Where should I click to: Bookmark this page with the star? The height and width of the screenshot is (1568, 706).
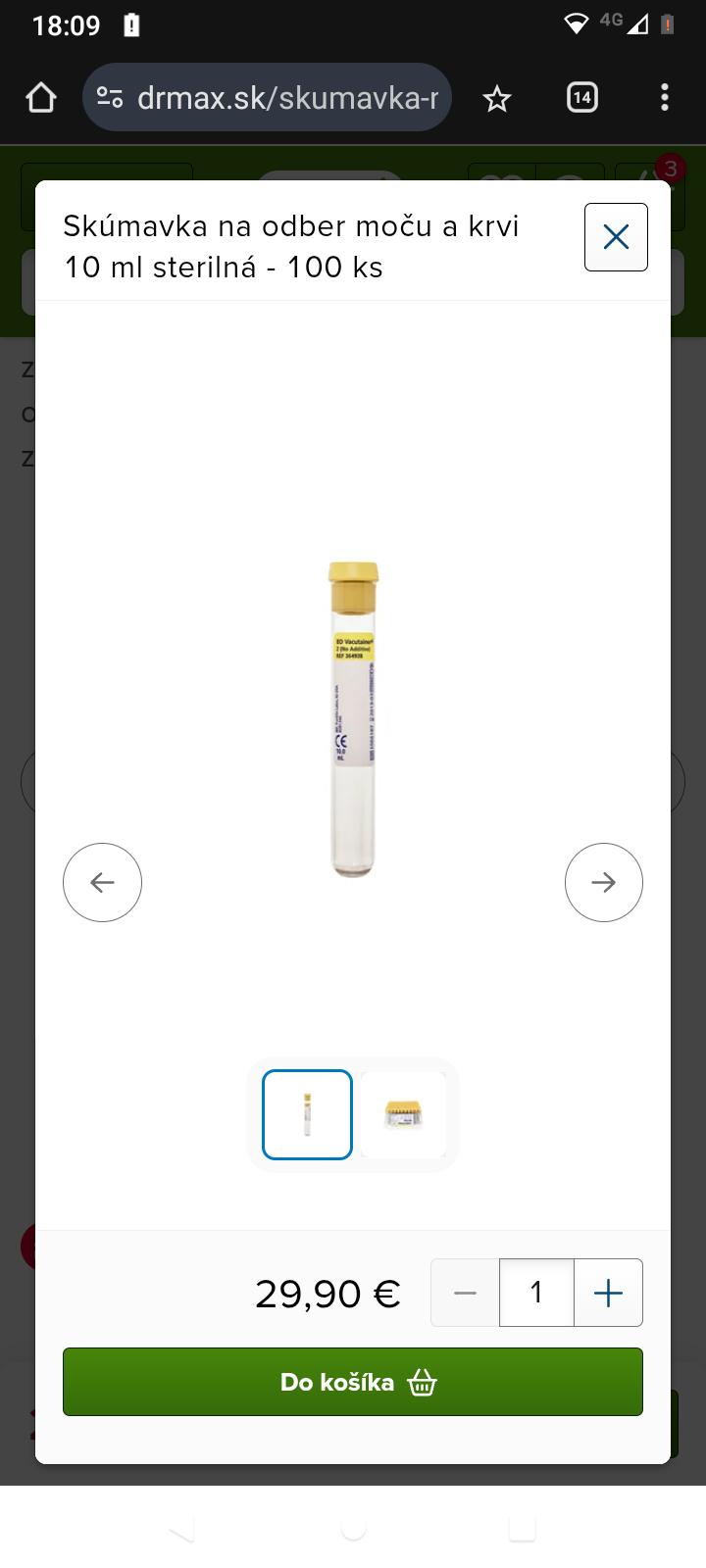497,97
